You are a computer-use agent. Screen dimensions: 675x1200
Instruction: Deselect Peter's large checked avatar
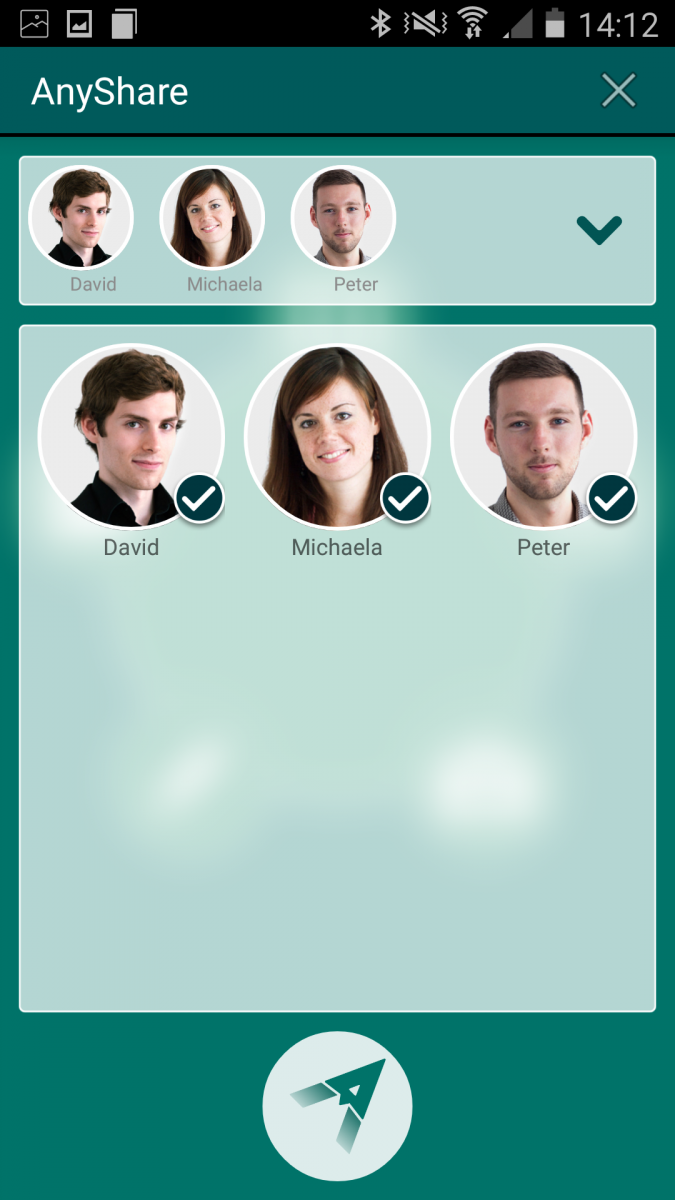click(x=543, y=436)
